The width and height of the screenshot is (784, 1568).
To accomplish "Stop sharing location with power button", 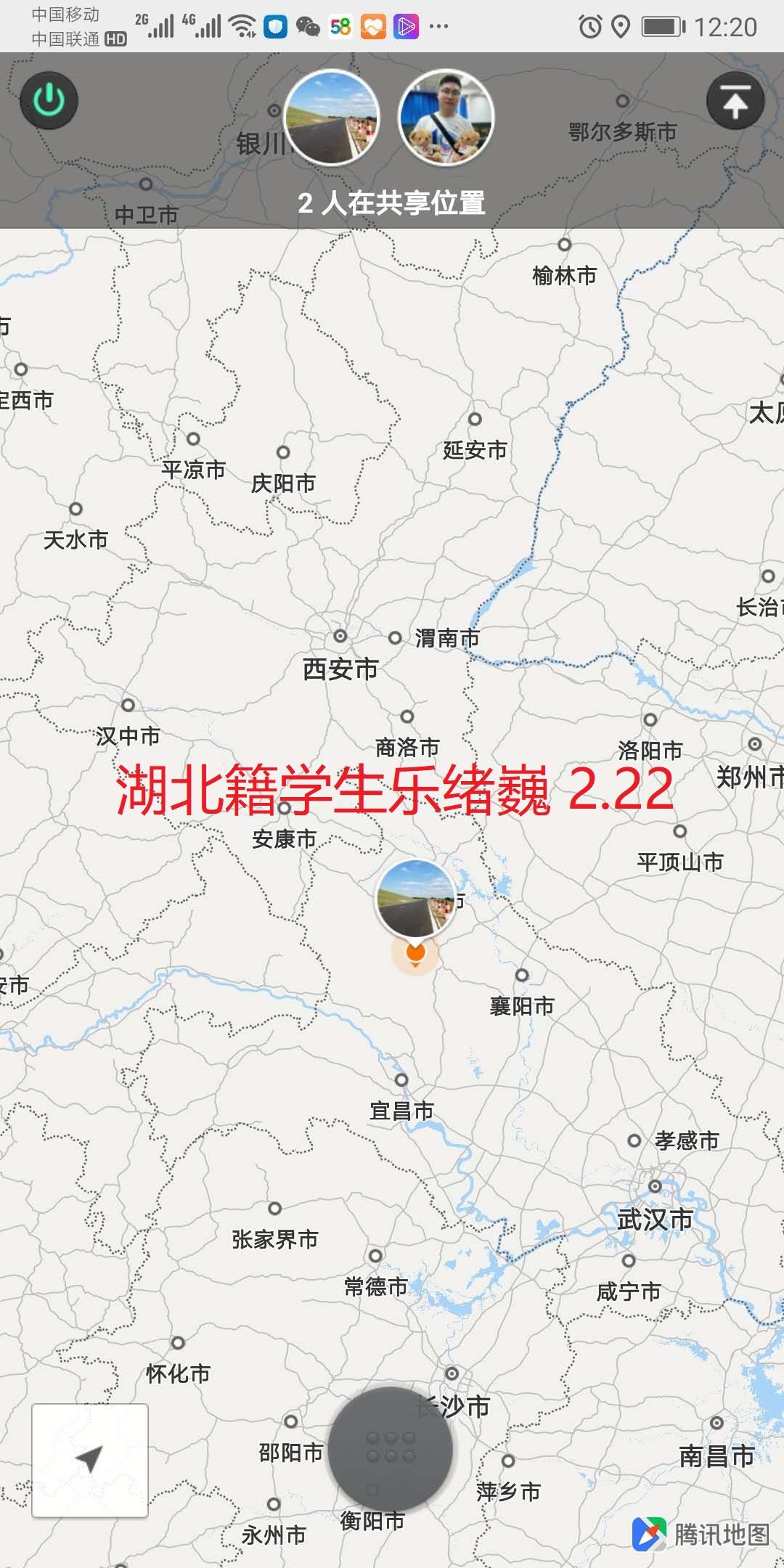I will click(49, 100).
